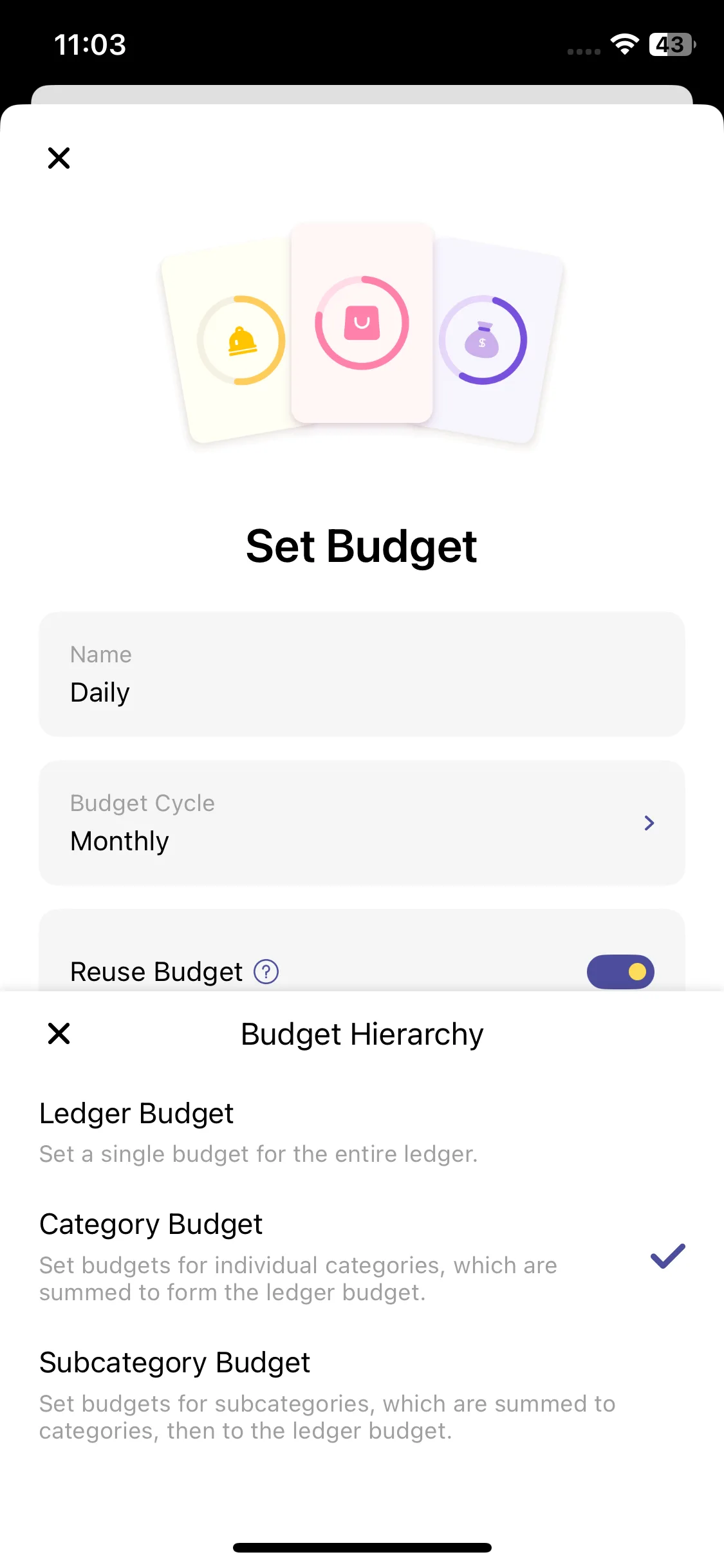Pick the Subcategory Budget option
Image resolution: width=724 pixels, height=1568 pixels.
(322, 1394)
